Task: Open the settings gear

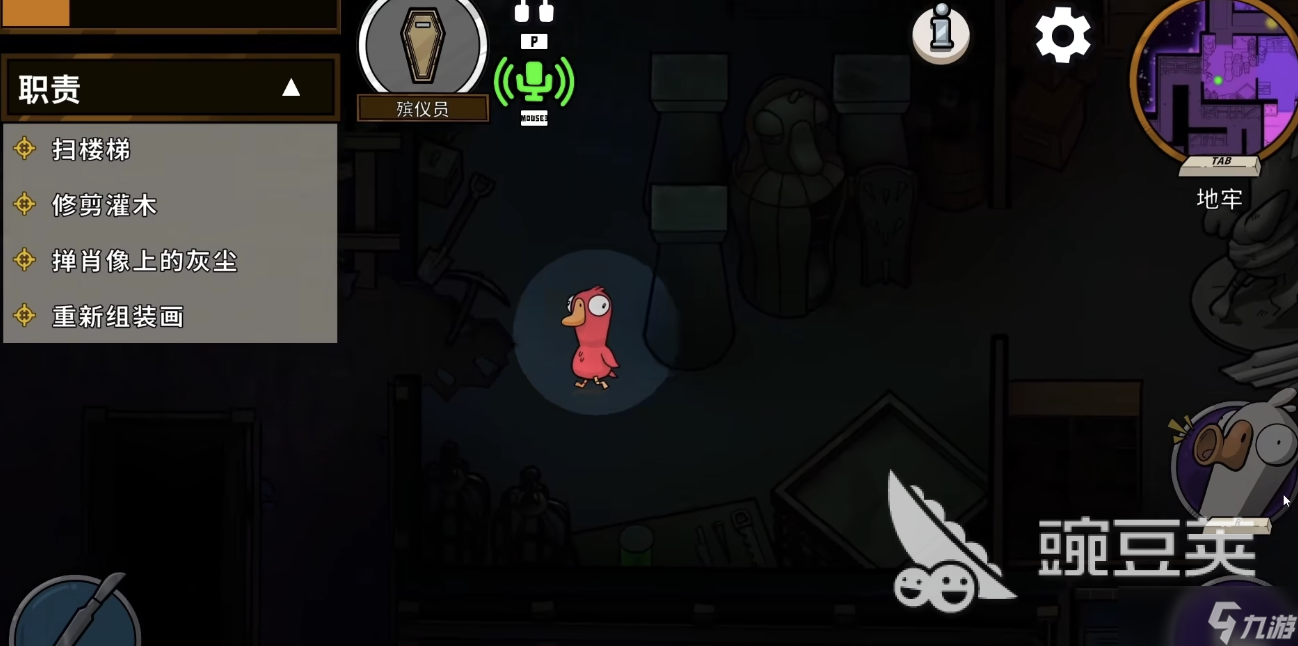Action: [1062, 36]
